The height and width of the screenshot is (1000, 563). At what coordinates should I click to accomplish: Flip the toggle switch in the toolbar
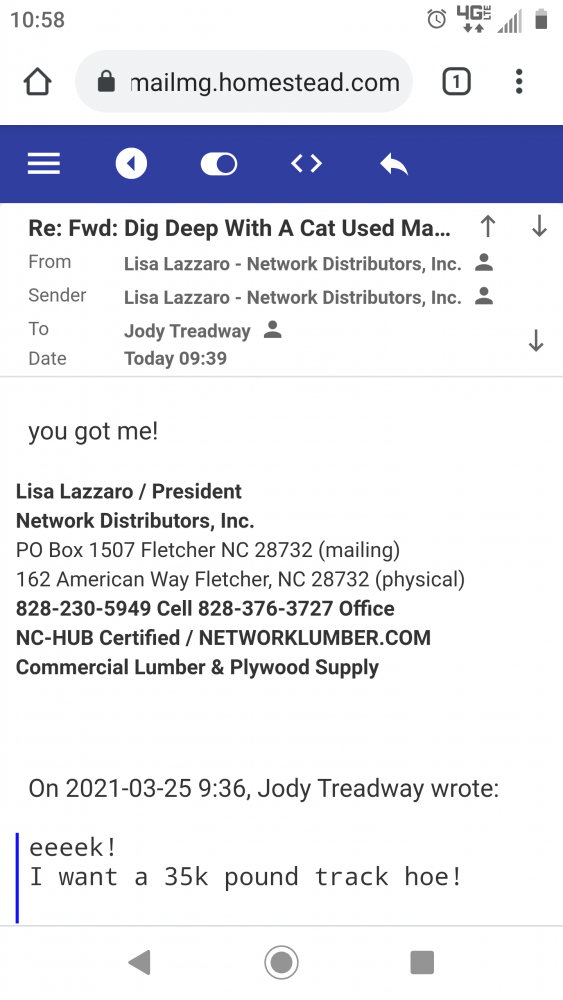click(219, 164)
